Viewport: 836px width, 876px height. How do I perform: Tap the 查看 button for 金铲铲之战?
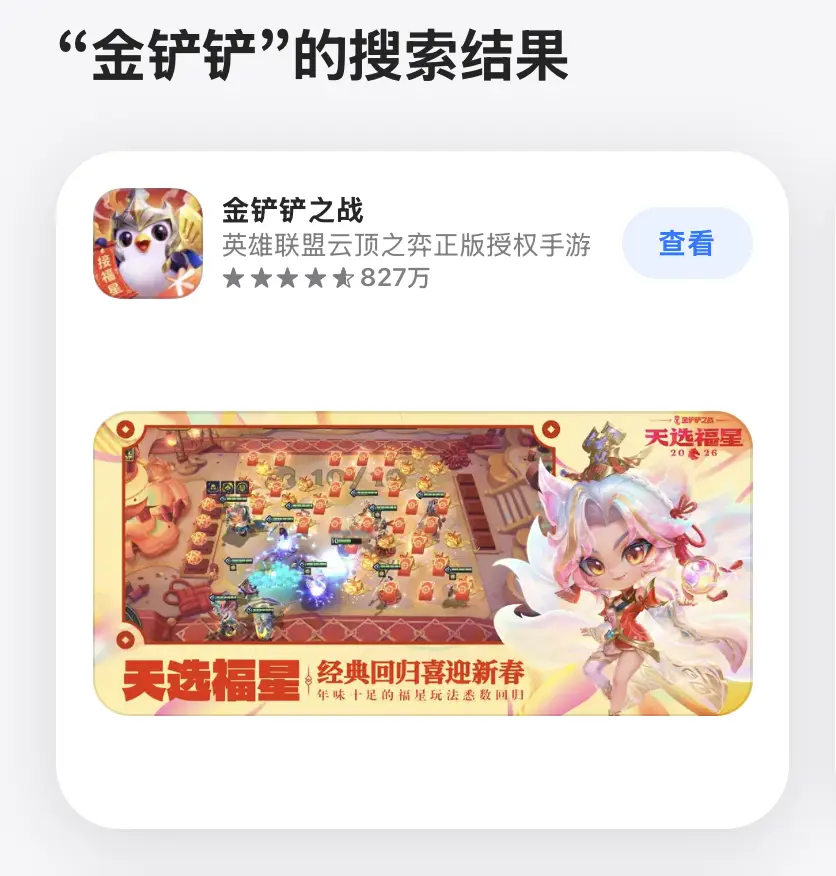click(686, 243)
